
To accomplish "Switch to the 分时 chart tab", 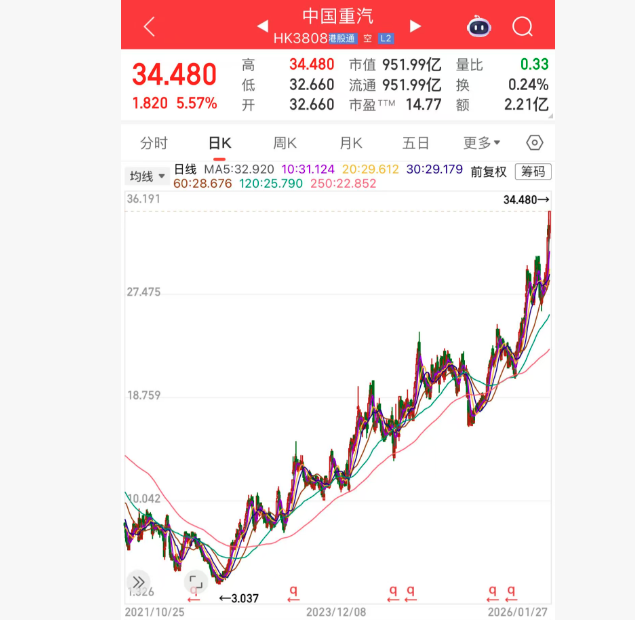I will point(154,143).
